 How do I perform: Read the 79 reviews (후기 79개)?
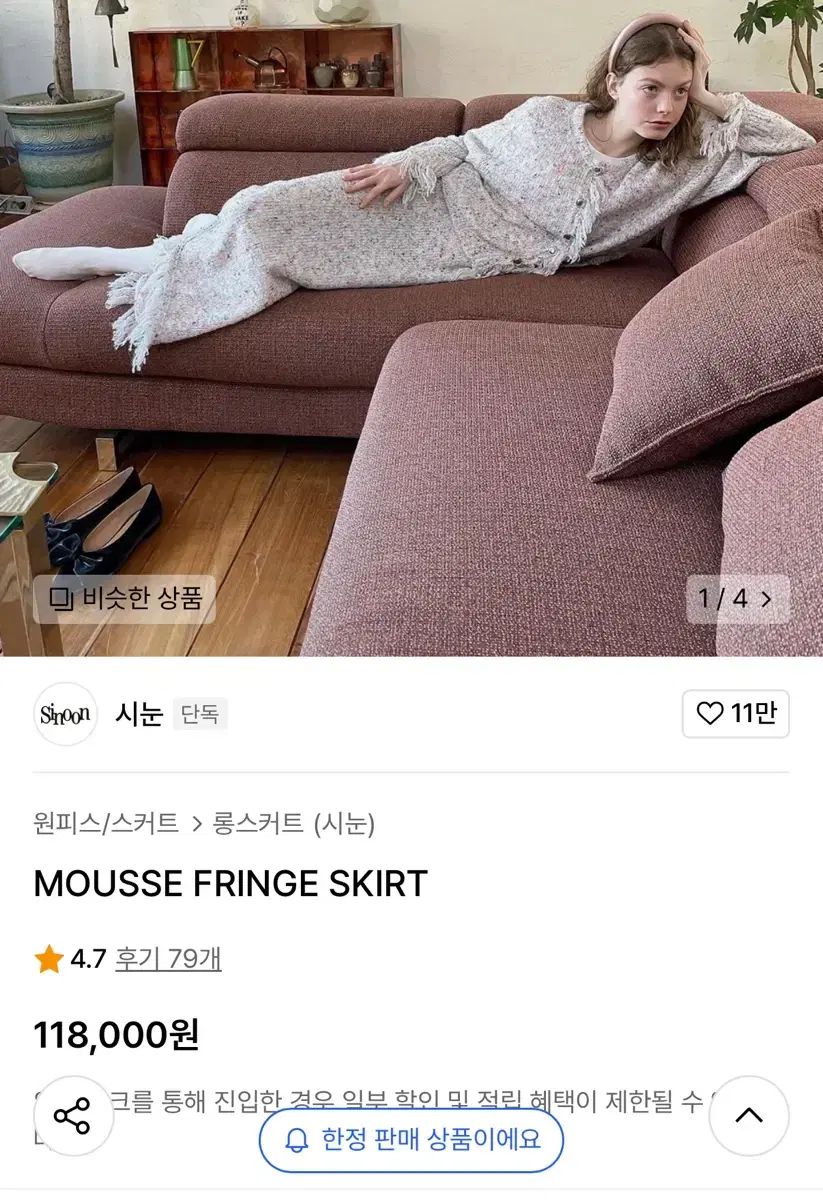[x=168, y=959]
